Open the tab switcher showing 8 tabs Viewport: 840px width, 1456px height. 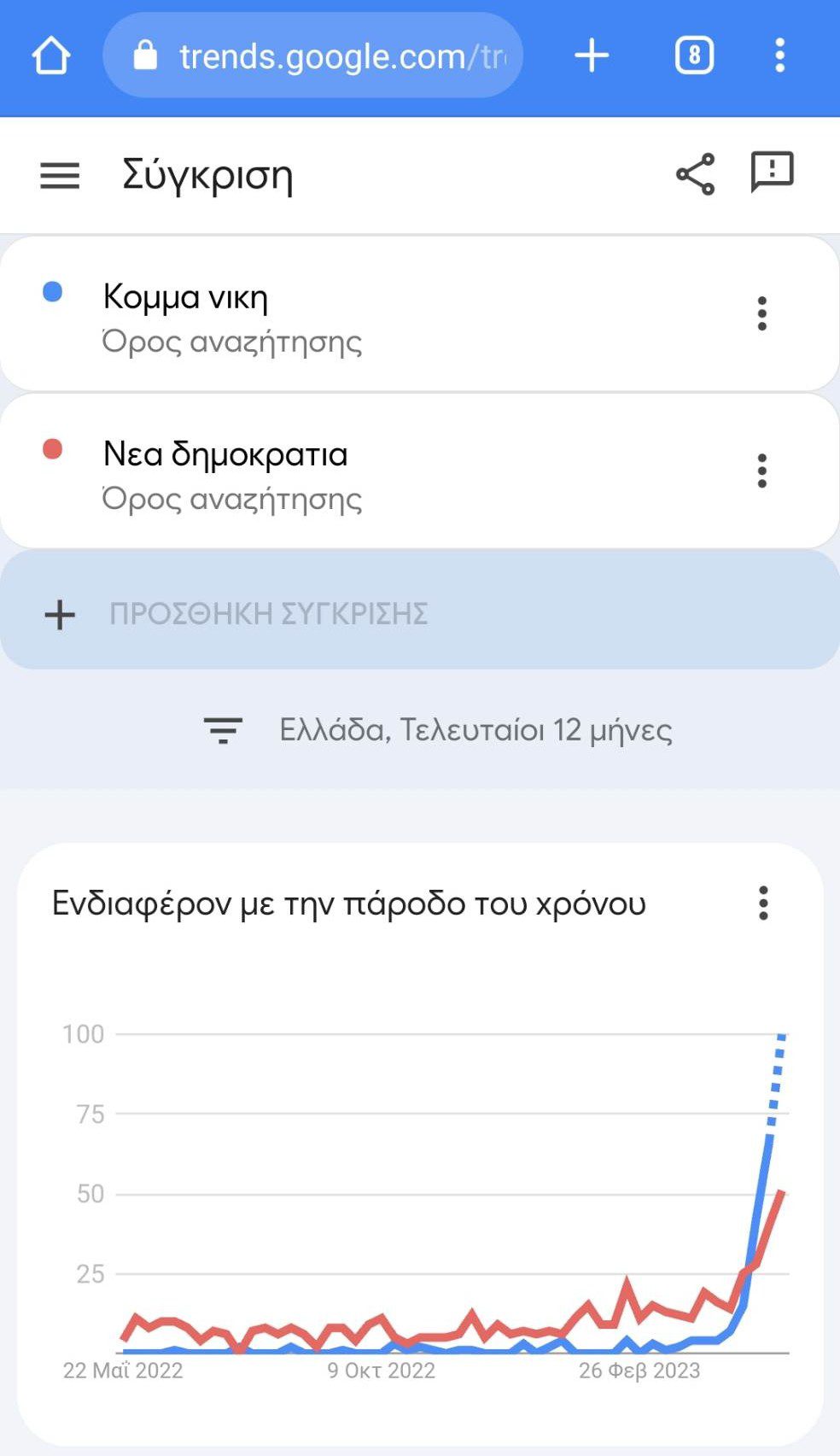pyautogui.click(x=694, y=56)
